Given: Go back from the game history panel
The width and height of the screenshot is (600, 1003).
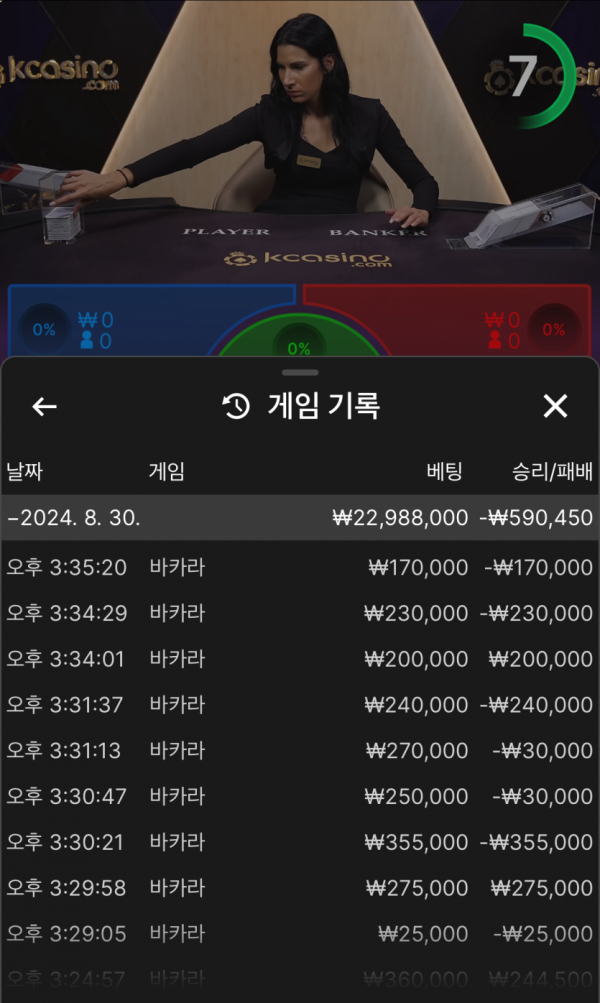Looking at the screenshot, I should 45,406.
